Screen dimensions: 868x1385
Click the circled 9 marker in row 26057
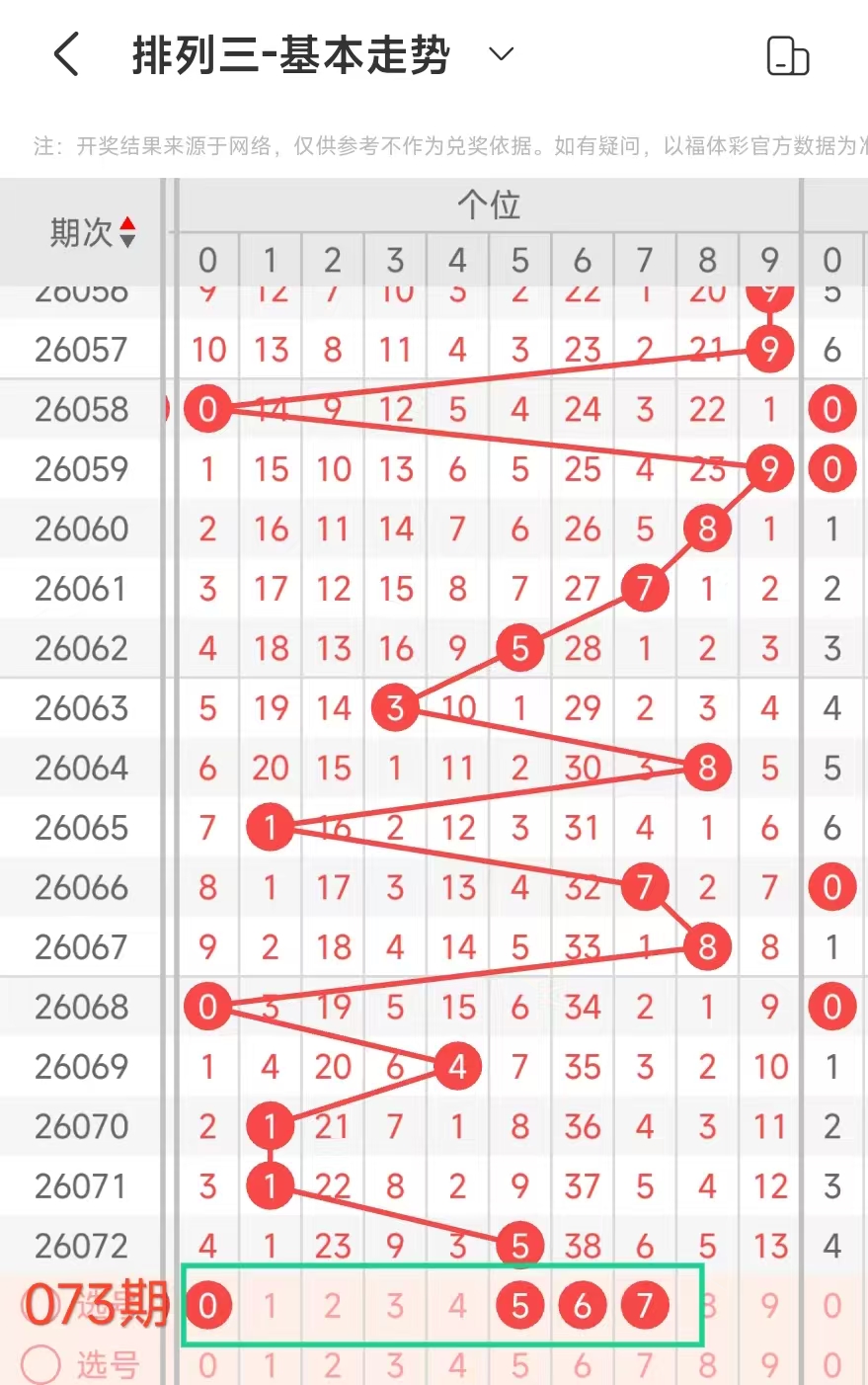(x=769, y=350)
